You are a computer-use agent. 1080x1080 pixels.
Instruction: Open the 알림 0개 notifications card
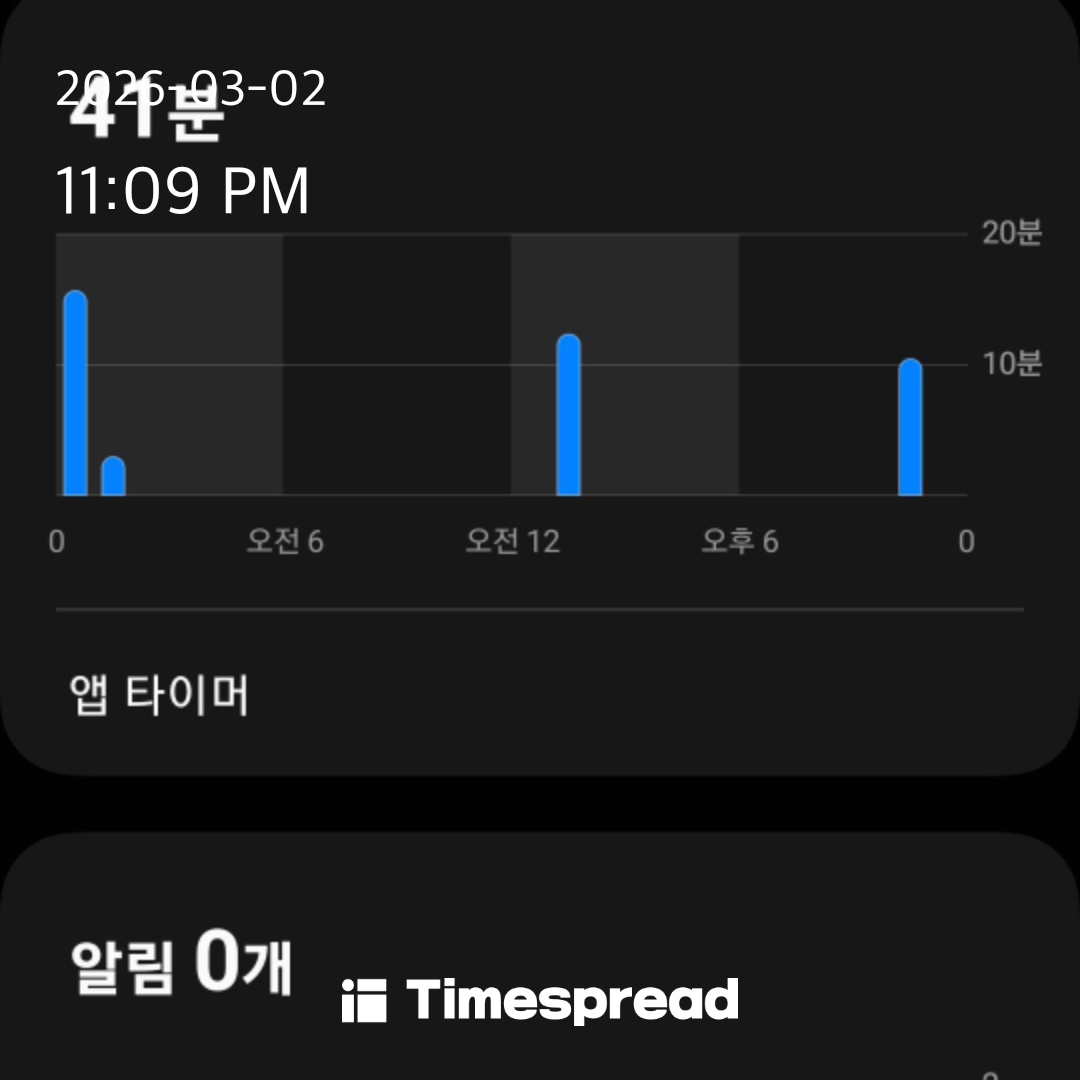click(539, 957)
